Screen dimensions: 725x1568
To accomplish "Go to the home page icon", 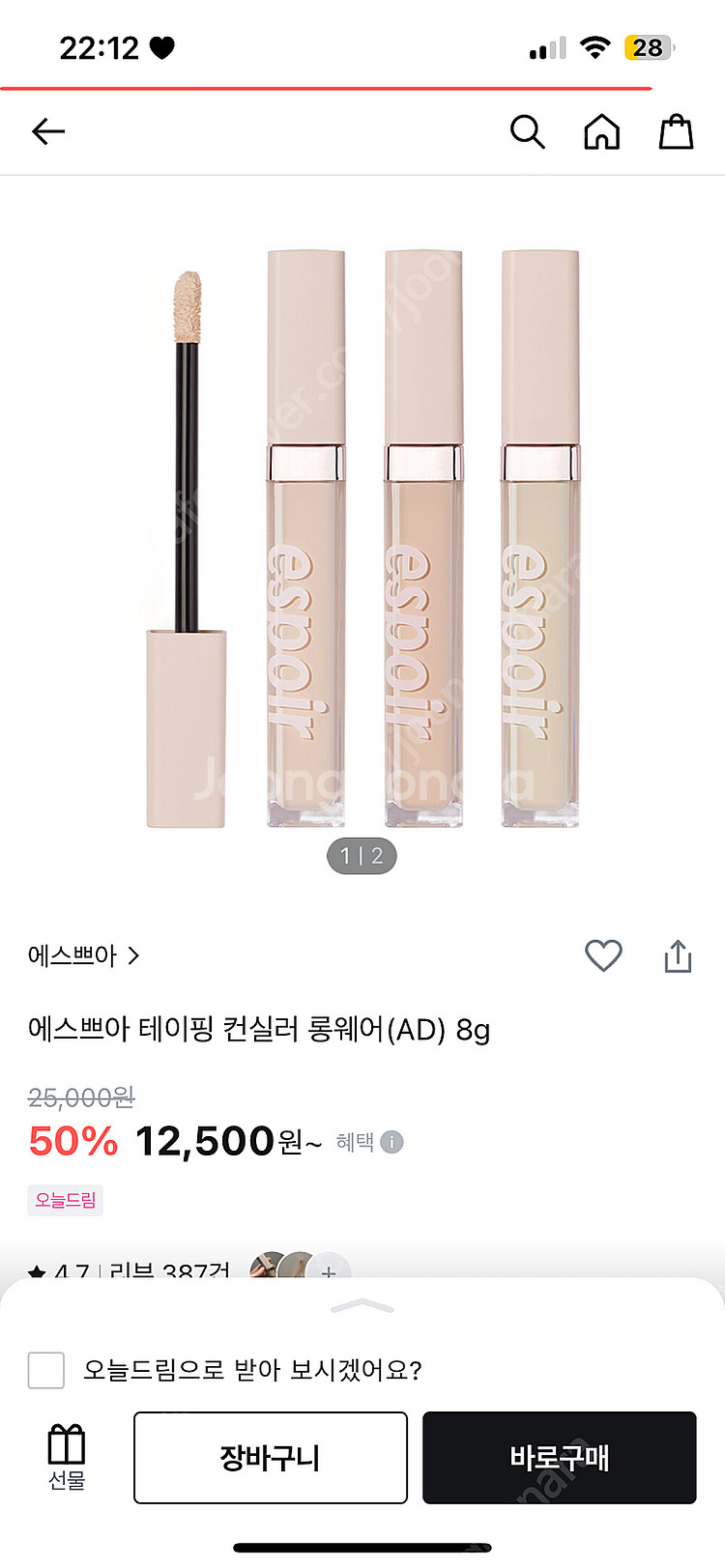I will (x=601, y=131).
